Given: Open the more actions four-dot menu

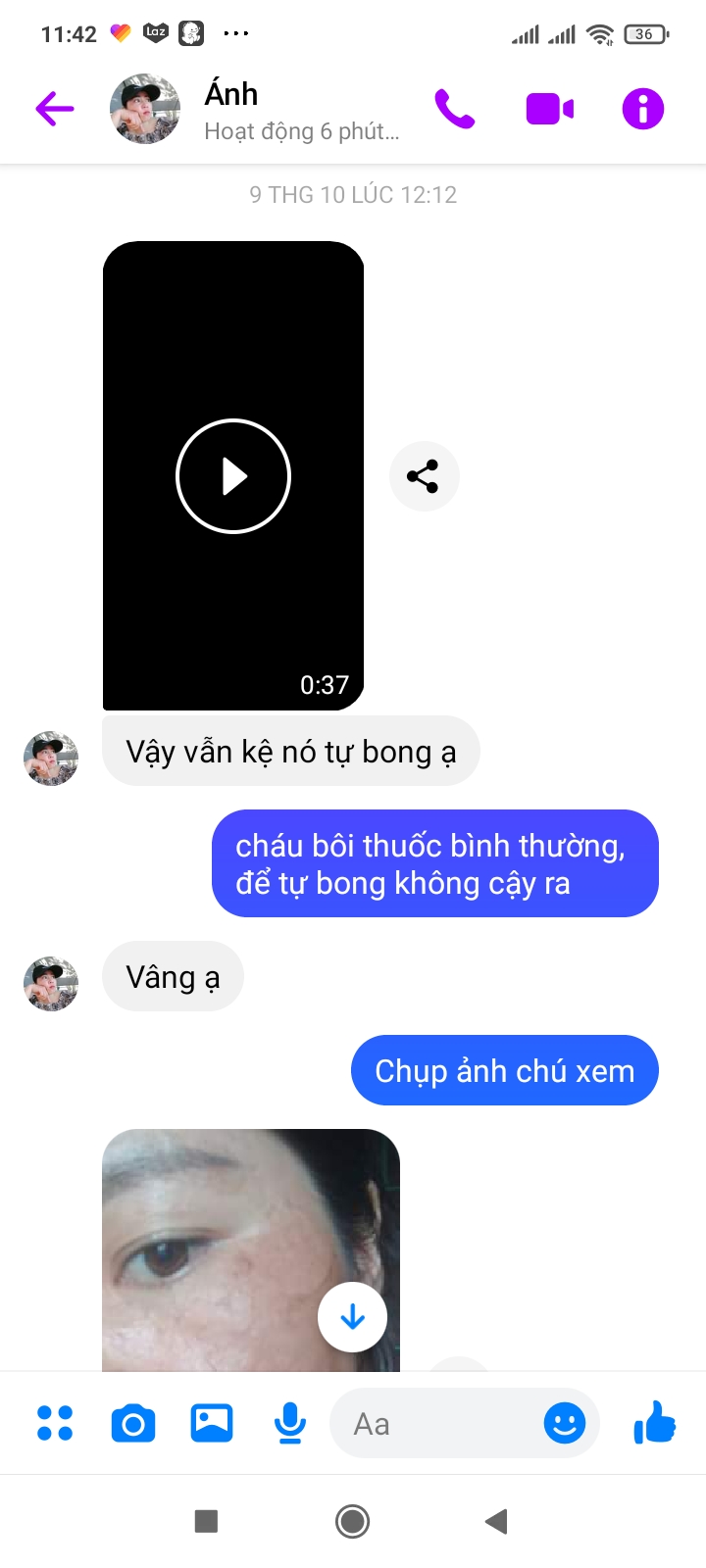Looking at the screenshot, I should [55, 1423].
